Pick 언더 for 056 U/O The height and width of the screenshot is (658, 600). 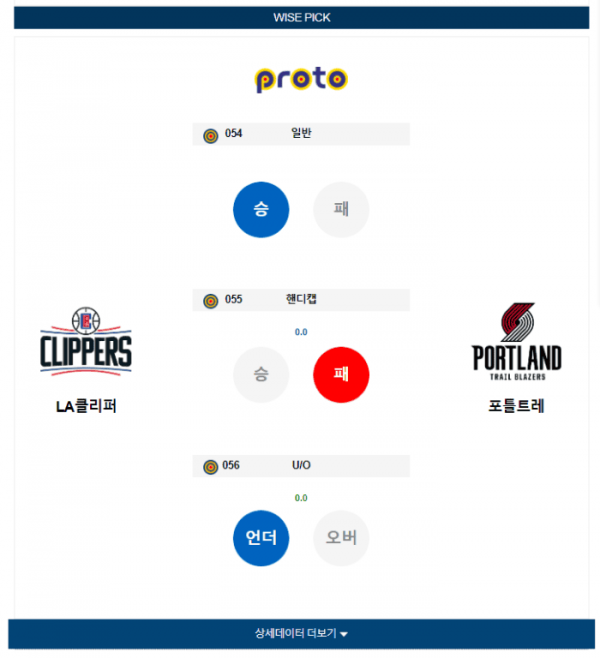[x=261, y=538]
